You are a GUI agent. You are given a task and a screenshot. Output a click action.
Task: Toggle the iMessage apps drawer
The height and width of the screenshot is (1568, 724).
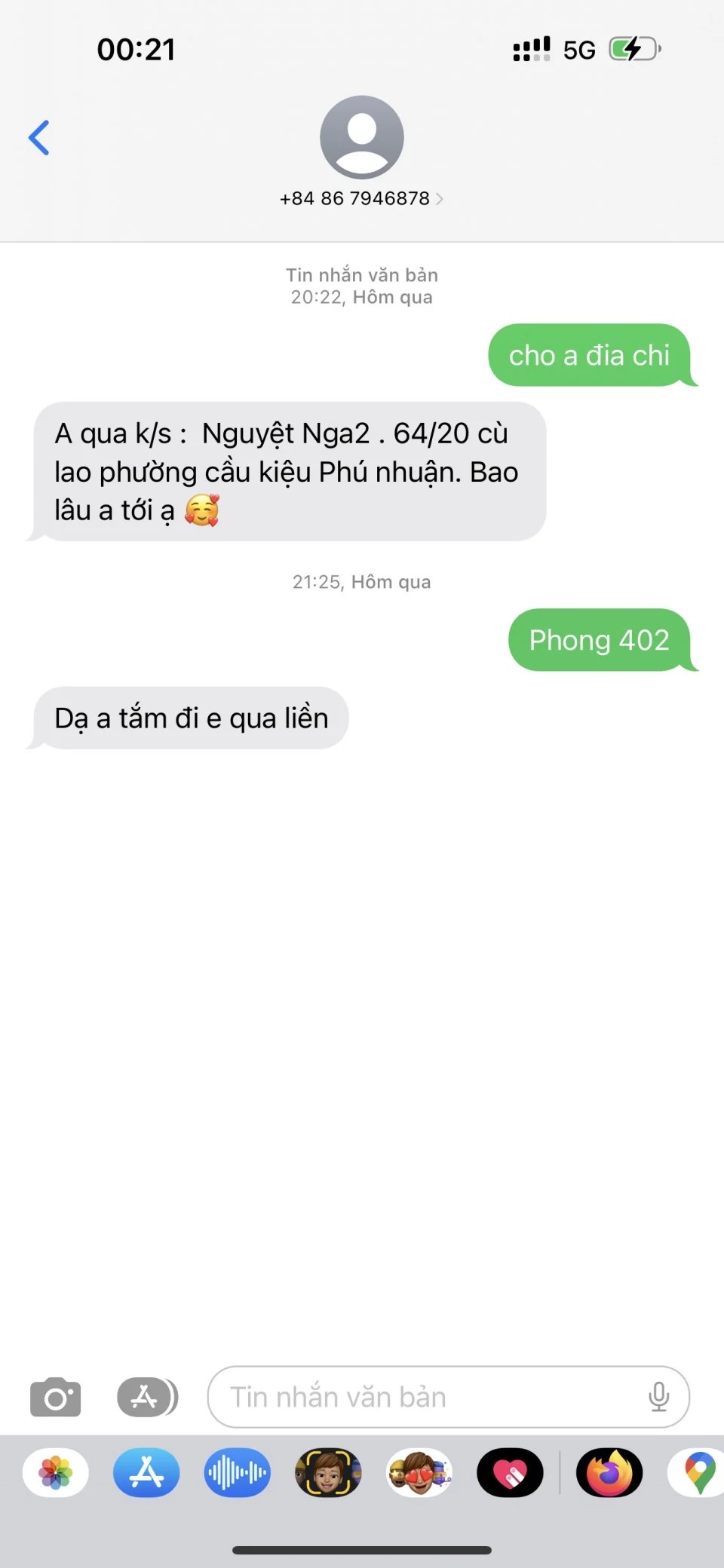point(147,1397)
